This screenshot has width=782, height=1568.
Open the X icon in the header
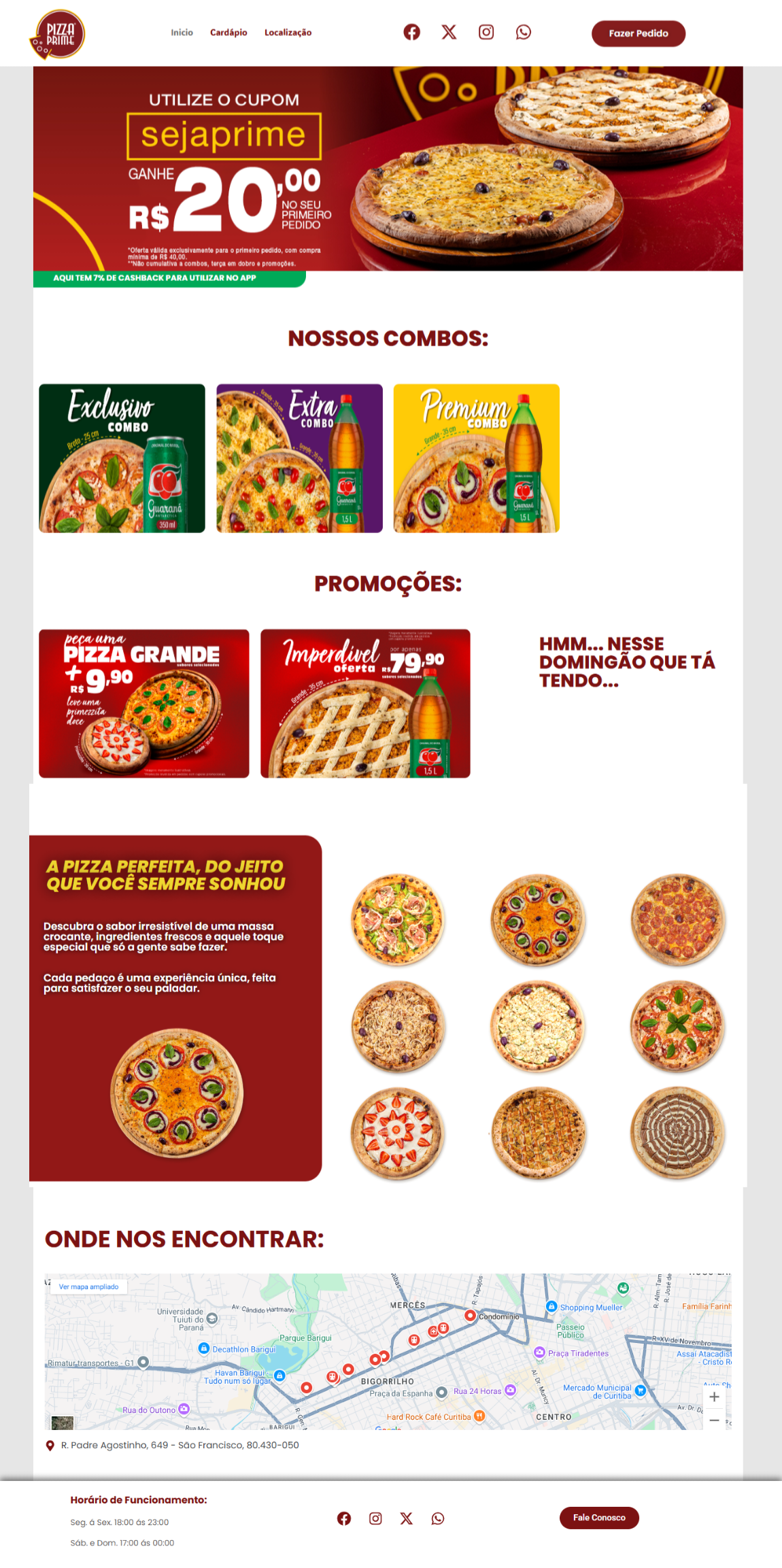(449, 32)
